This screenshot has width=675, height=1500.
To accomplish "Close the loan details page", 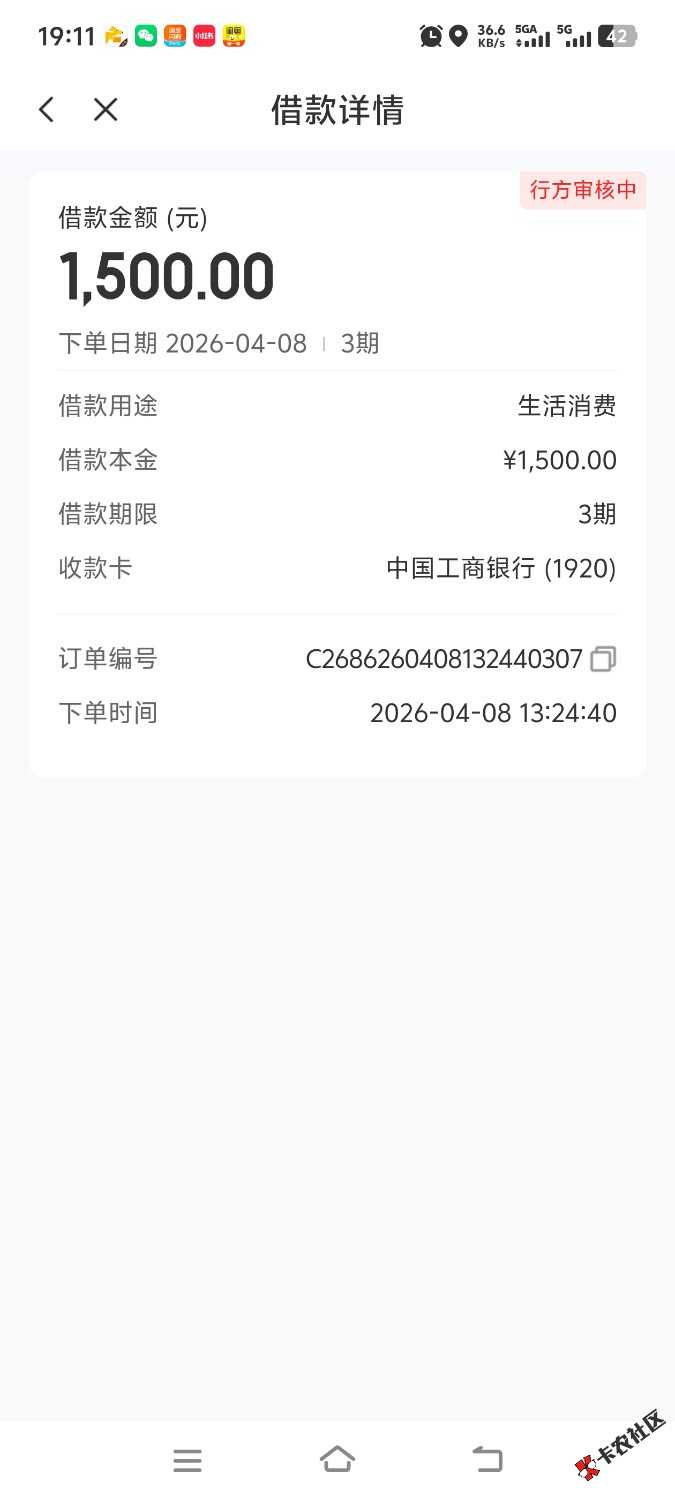I will click(x=106, y=110).
